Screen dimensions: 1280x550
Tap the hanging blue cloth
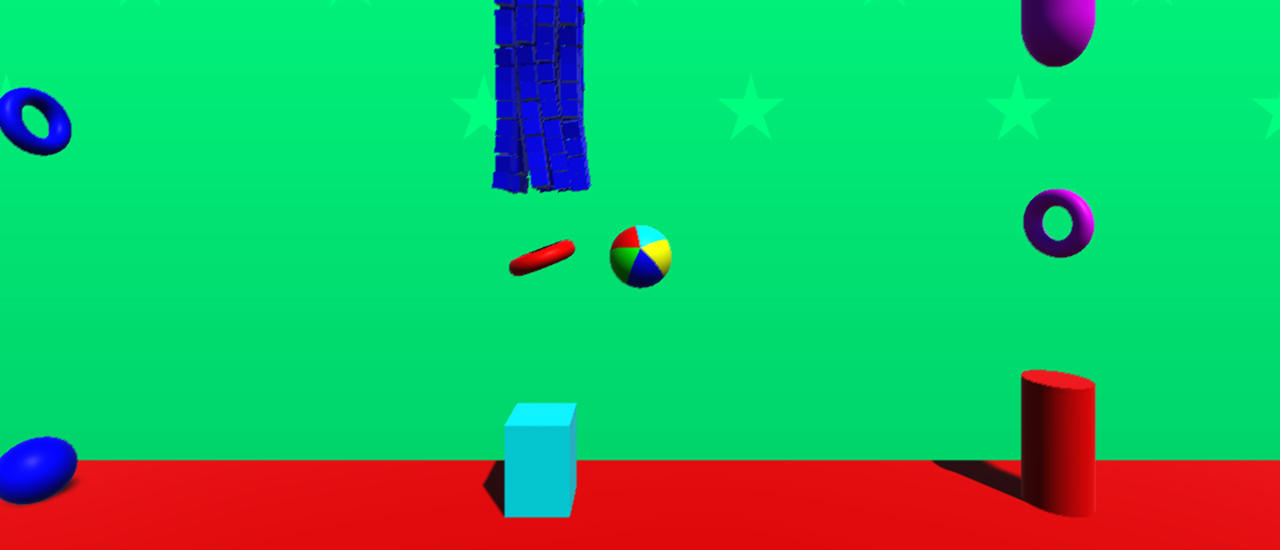pyautogui.click(x=540, y=95)
